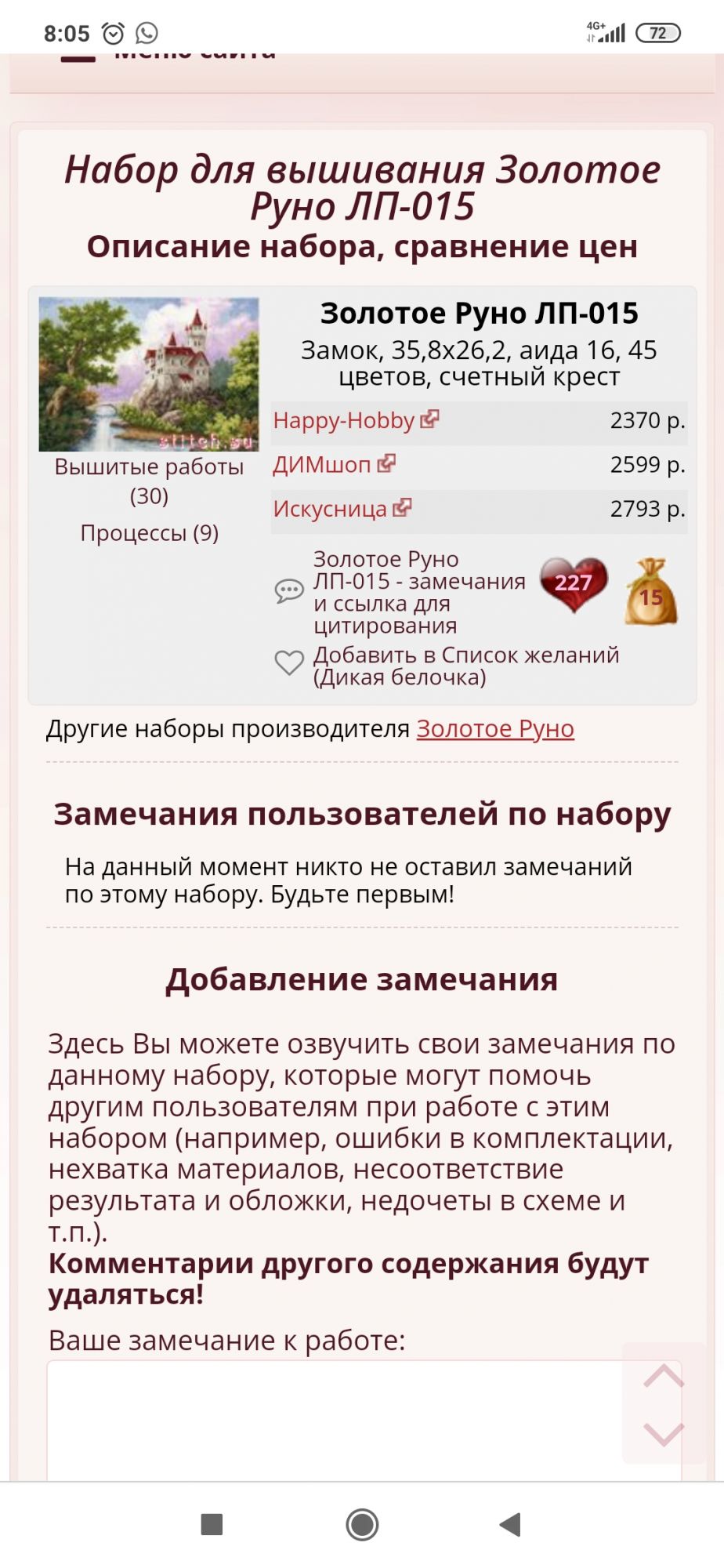
Task: Tap the red heart with 227
Action: pos(574,583)
